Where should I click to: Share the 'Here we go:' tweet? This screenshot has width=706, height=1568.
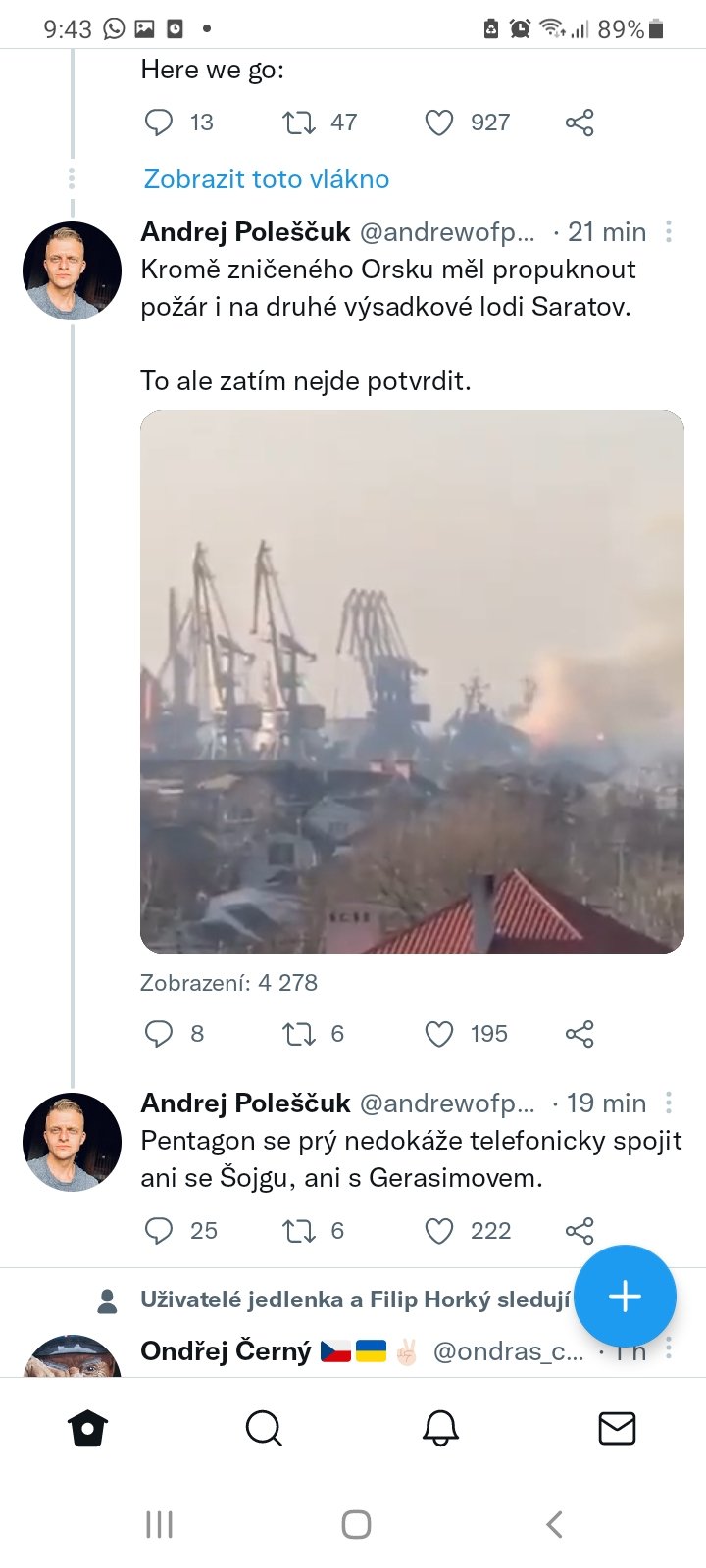(580, 122)
